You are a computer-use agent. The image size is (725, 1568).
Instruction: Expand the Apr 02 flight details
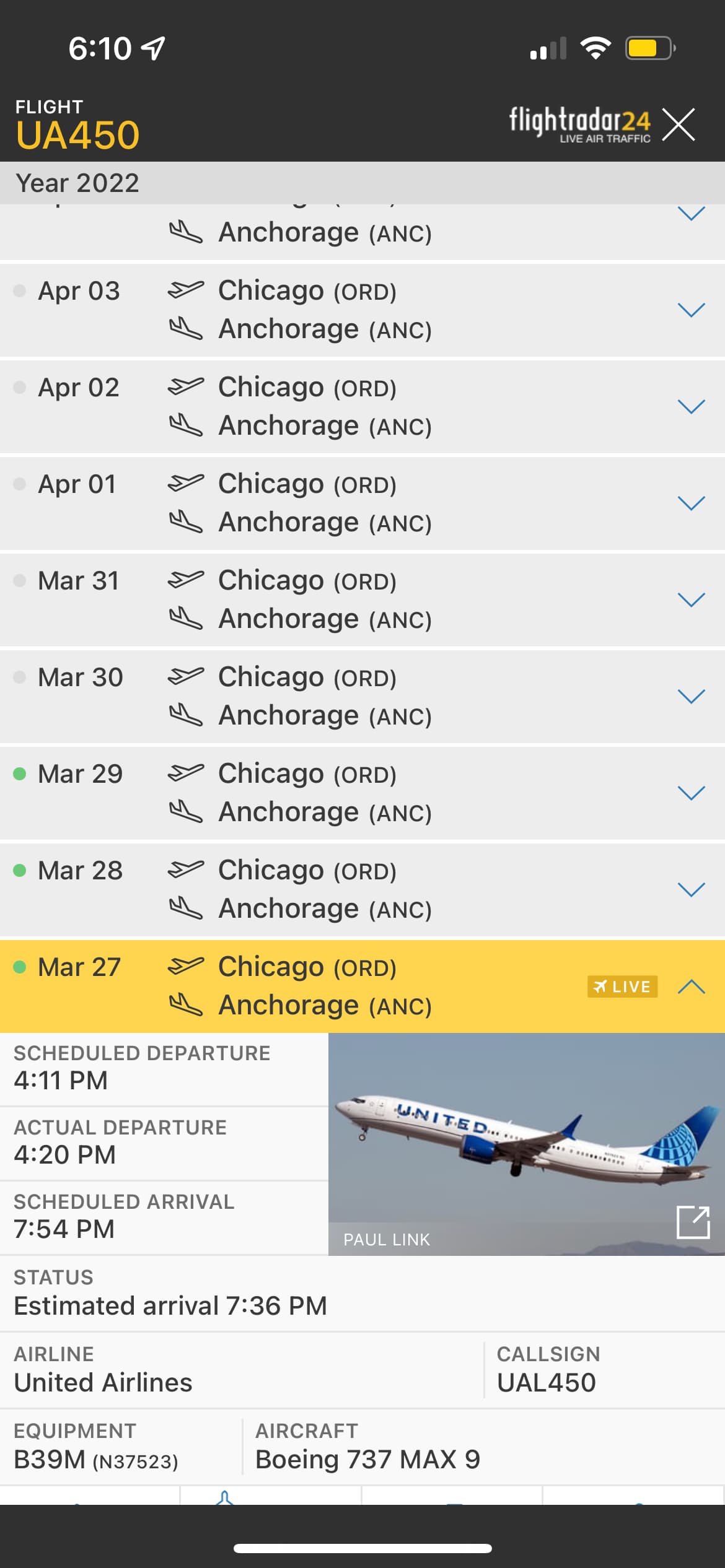pyautogui.click(x=692, y=406)
